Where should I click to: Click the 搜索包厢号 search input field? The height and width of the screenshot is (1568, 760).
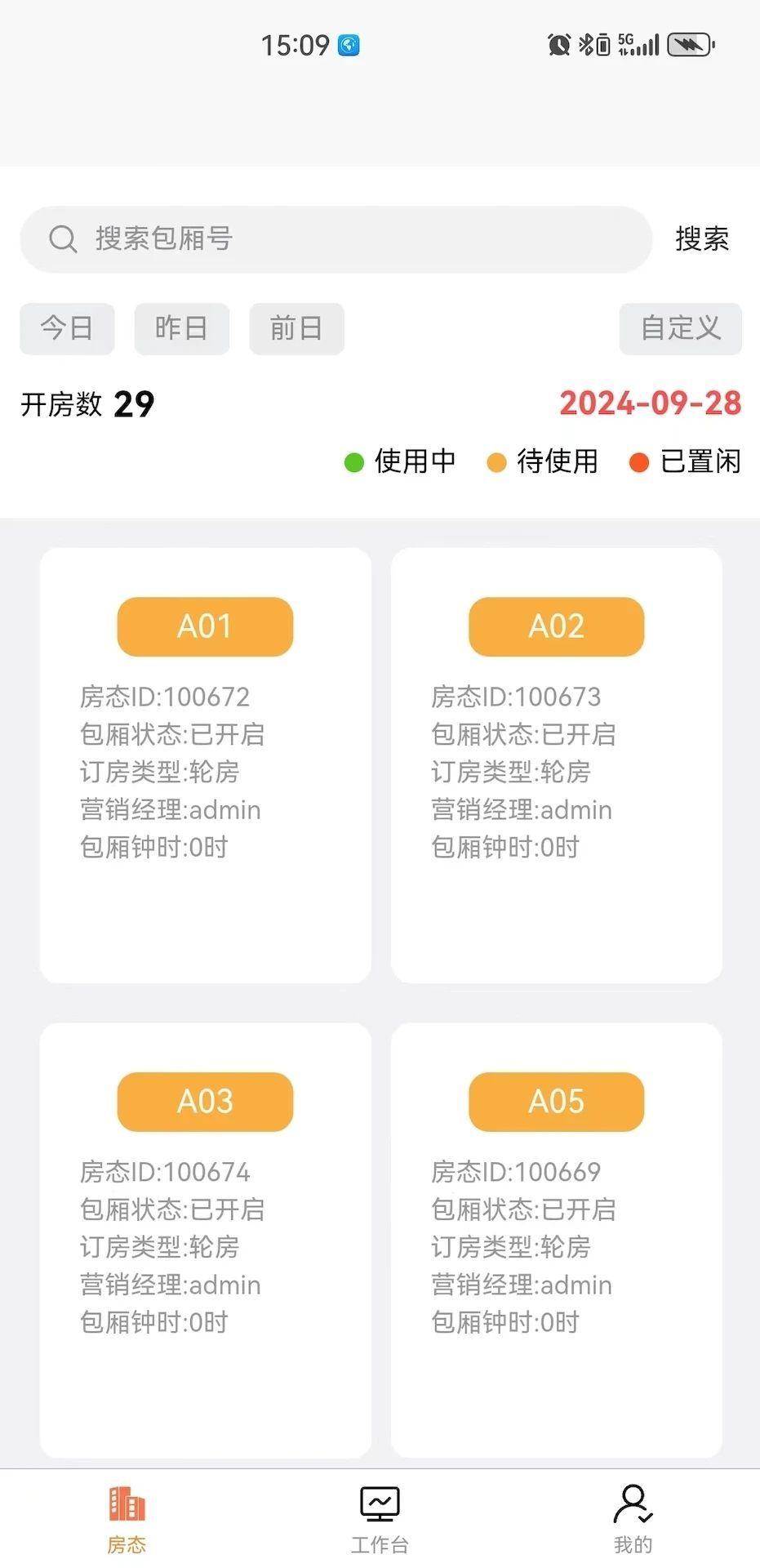coord(336,239)
